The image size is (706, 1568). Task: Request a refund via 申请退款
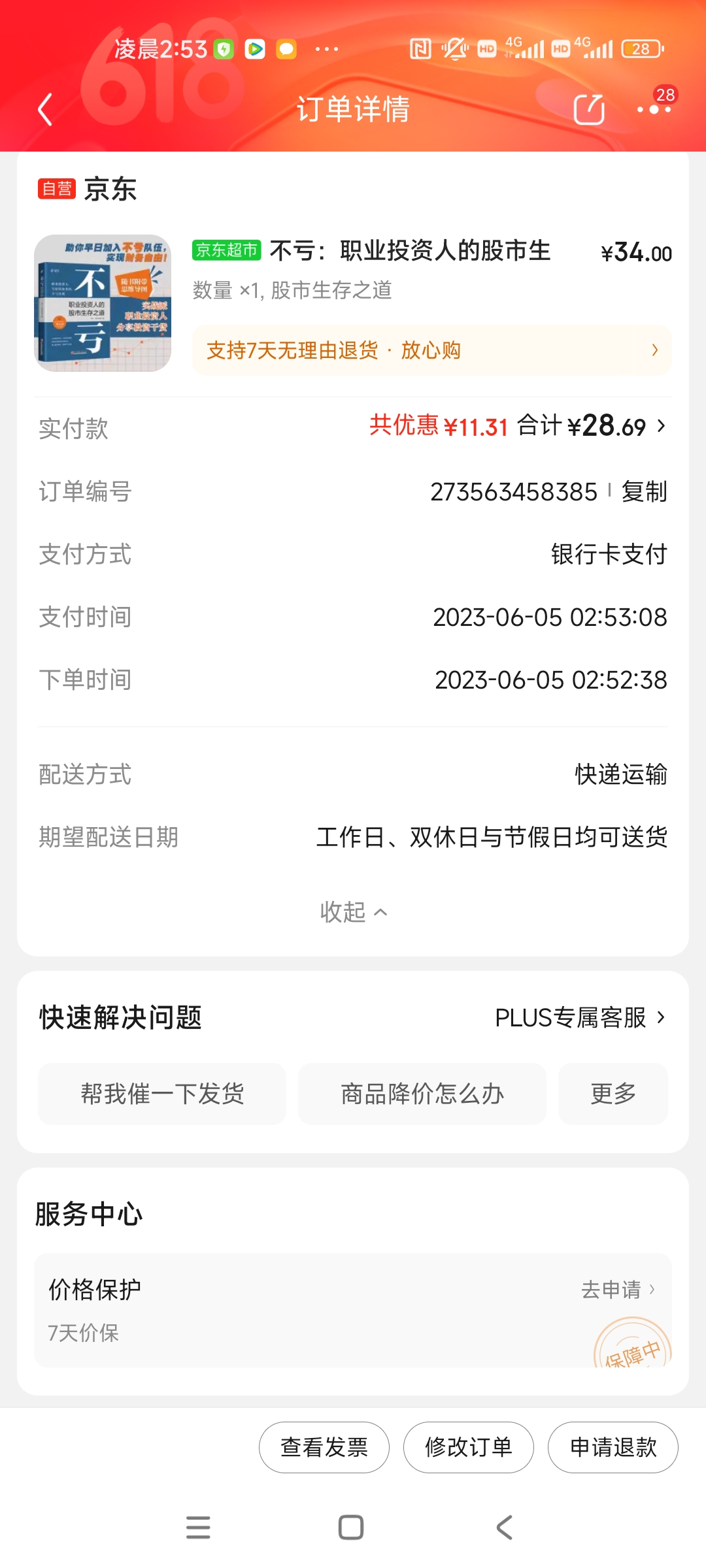click(613, 1447)
